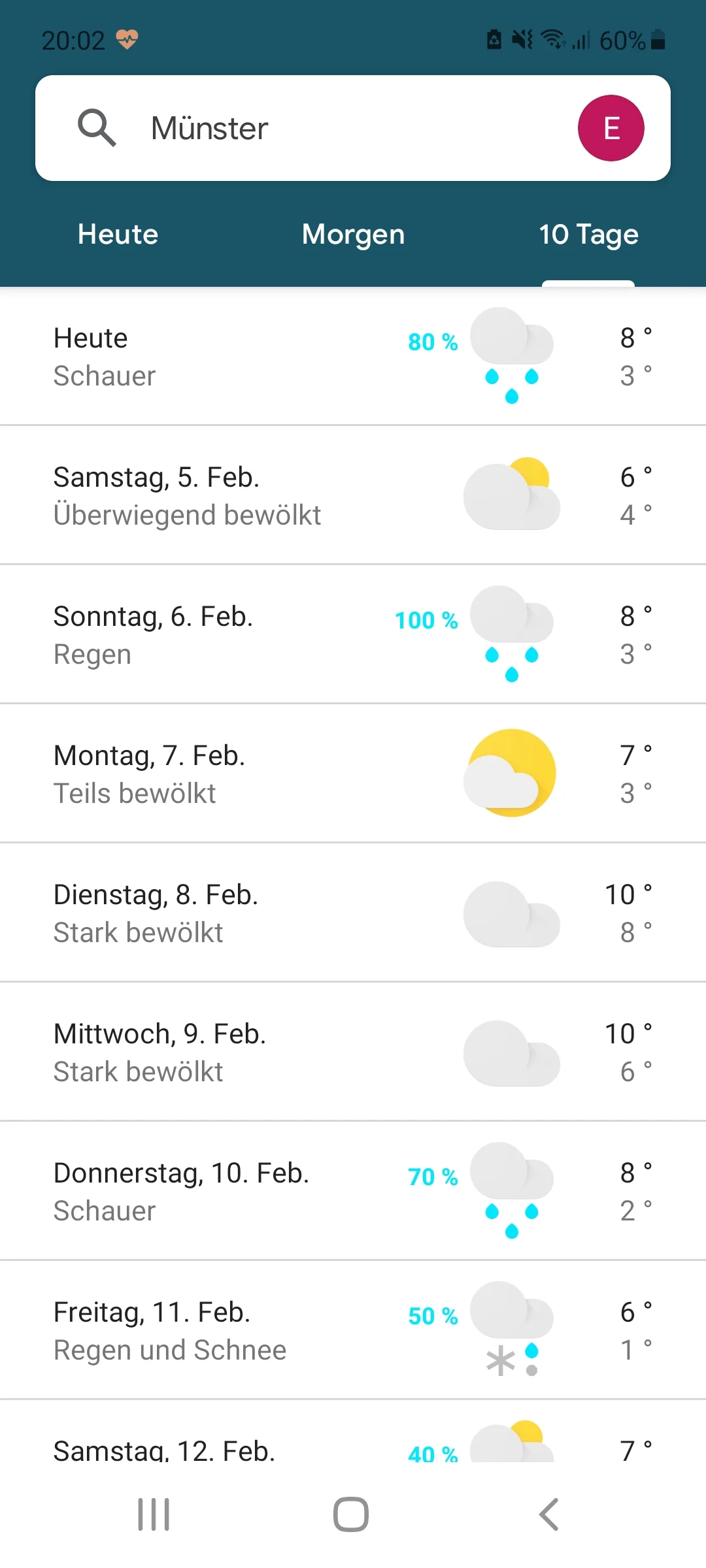The height and width of the screenshot is (1568, 706).
Task: Tap the battery percentage indicator showing 60%
Action: pyautogui.click(x=621, y=39)
